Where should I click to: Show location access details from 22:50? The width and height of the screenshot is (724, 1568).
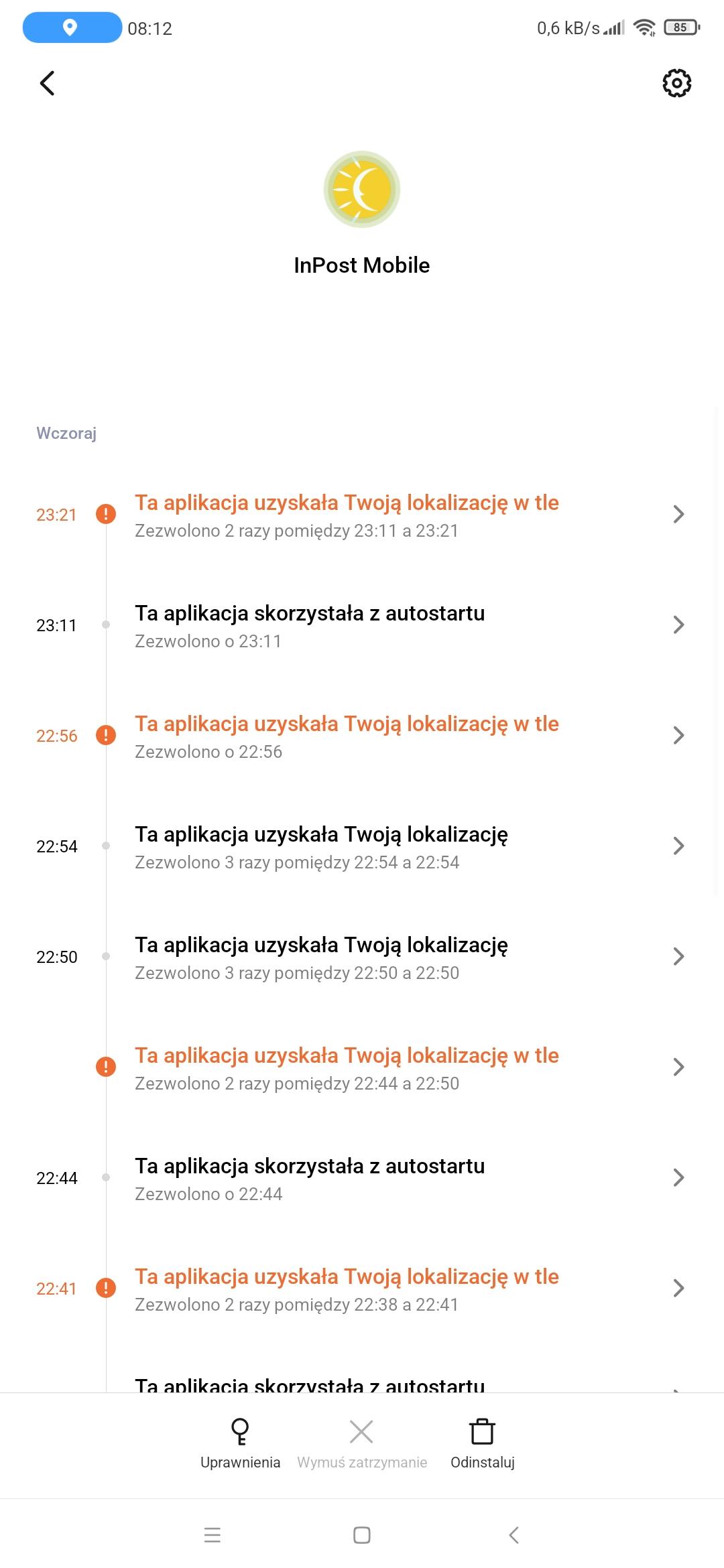[362, 957]
